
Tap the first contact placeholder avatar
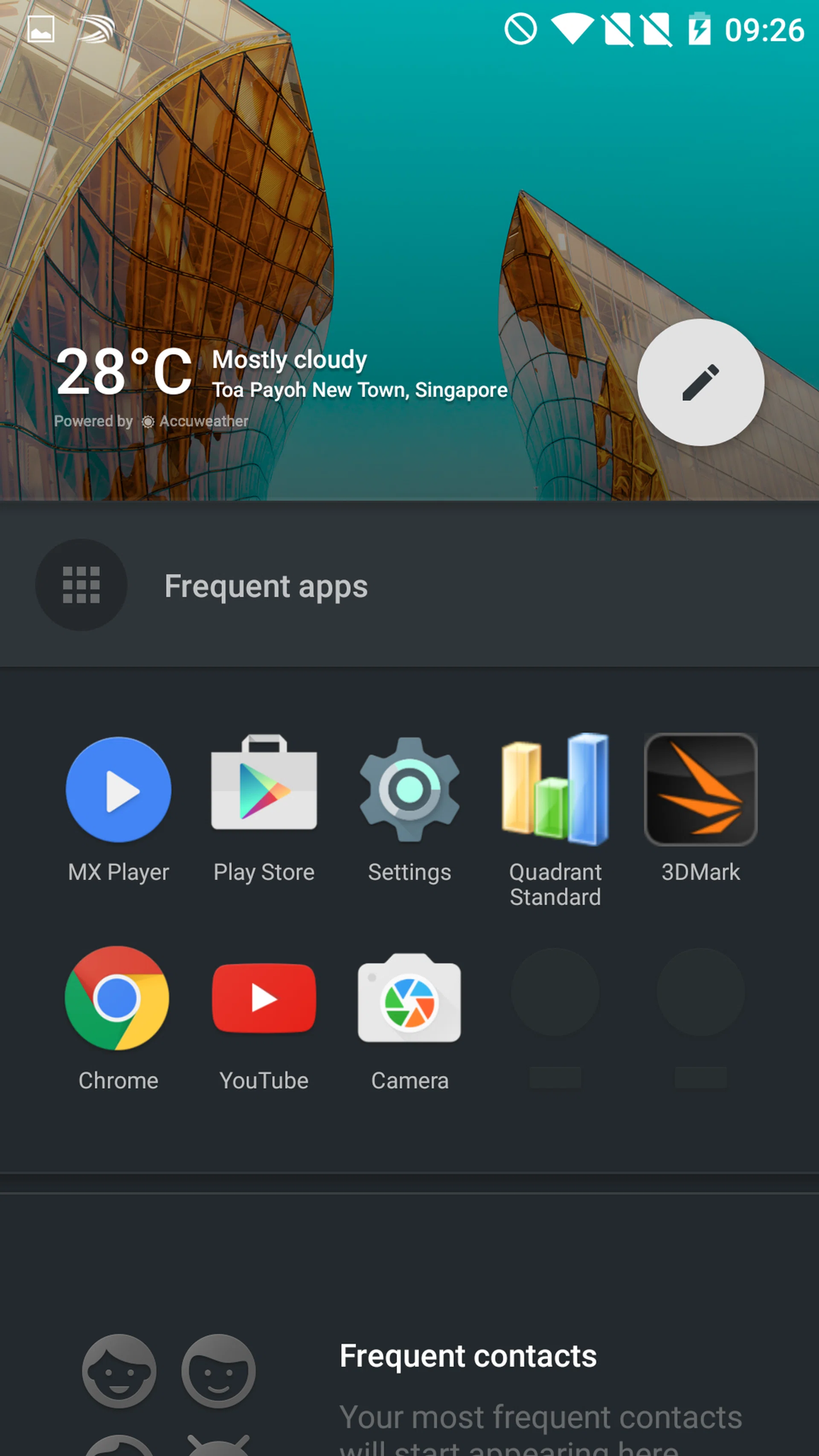pos(119,1371)
